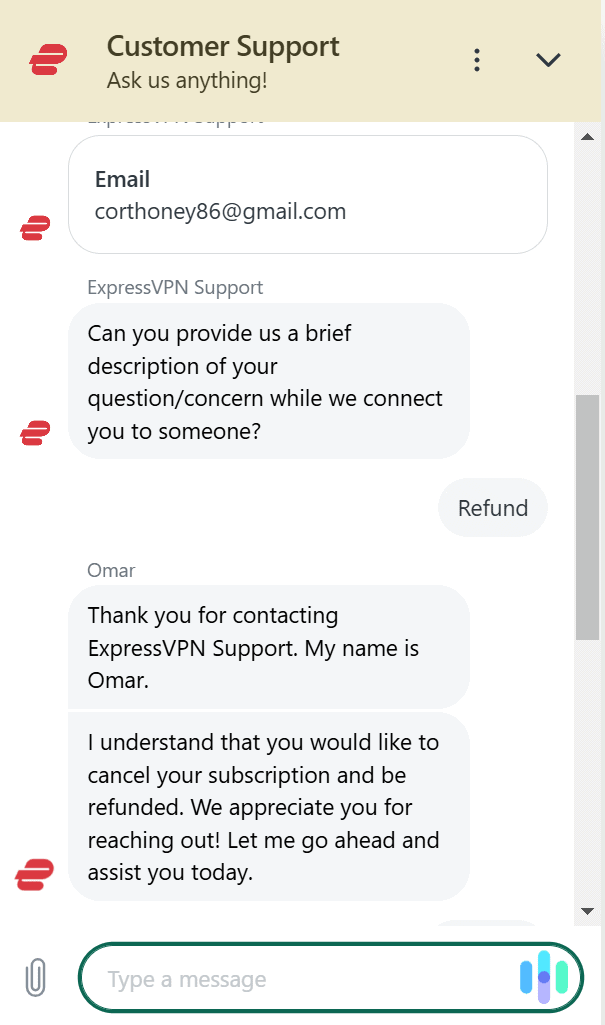The image size is (605, 1025).
Task: Tap the voice waveform icon in message box
Action: coord(544,977)
